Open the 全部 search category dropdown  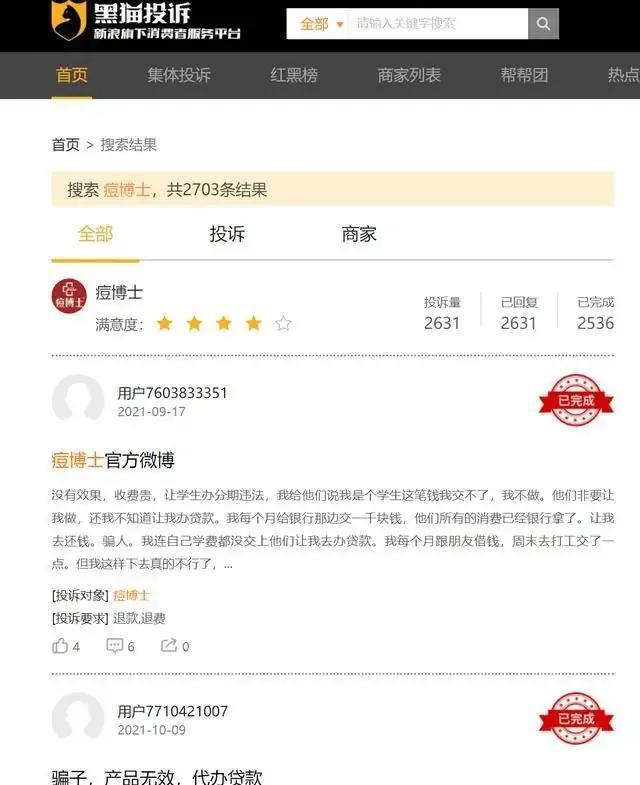click(x=320, y=23)
